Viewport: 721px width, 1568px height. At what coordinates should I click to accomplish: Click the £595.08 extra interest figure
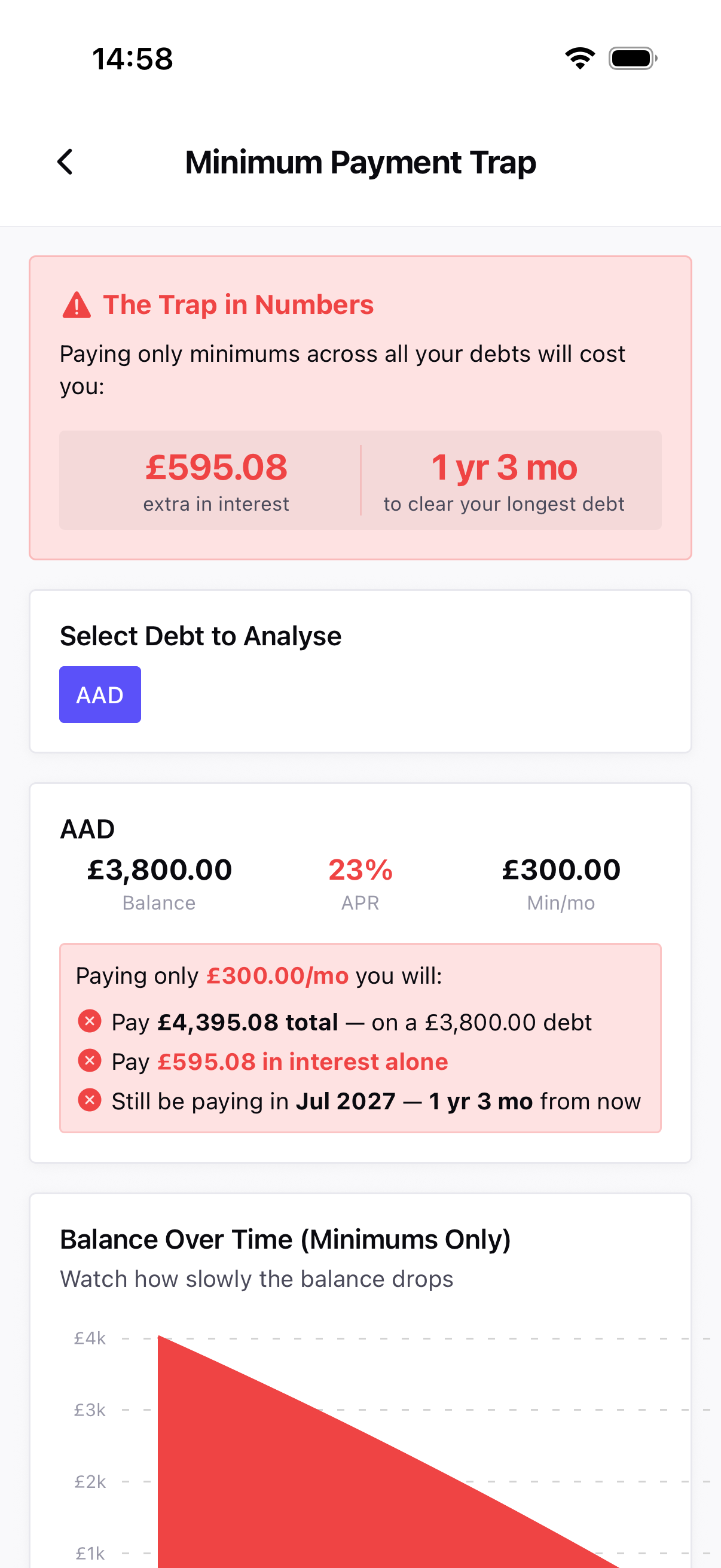pos(216,468)
